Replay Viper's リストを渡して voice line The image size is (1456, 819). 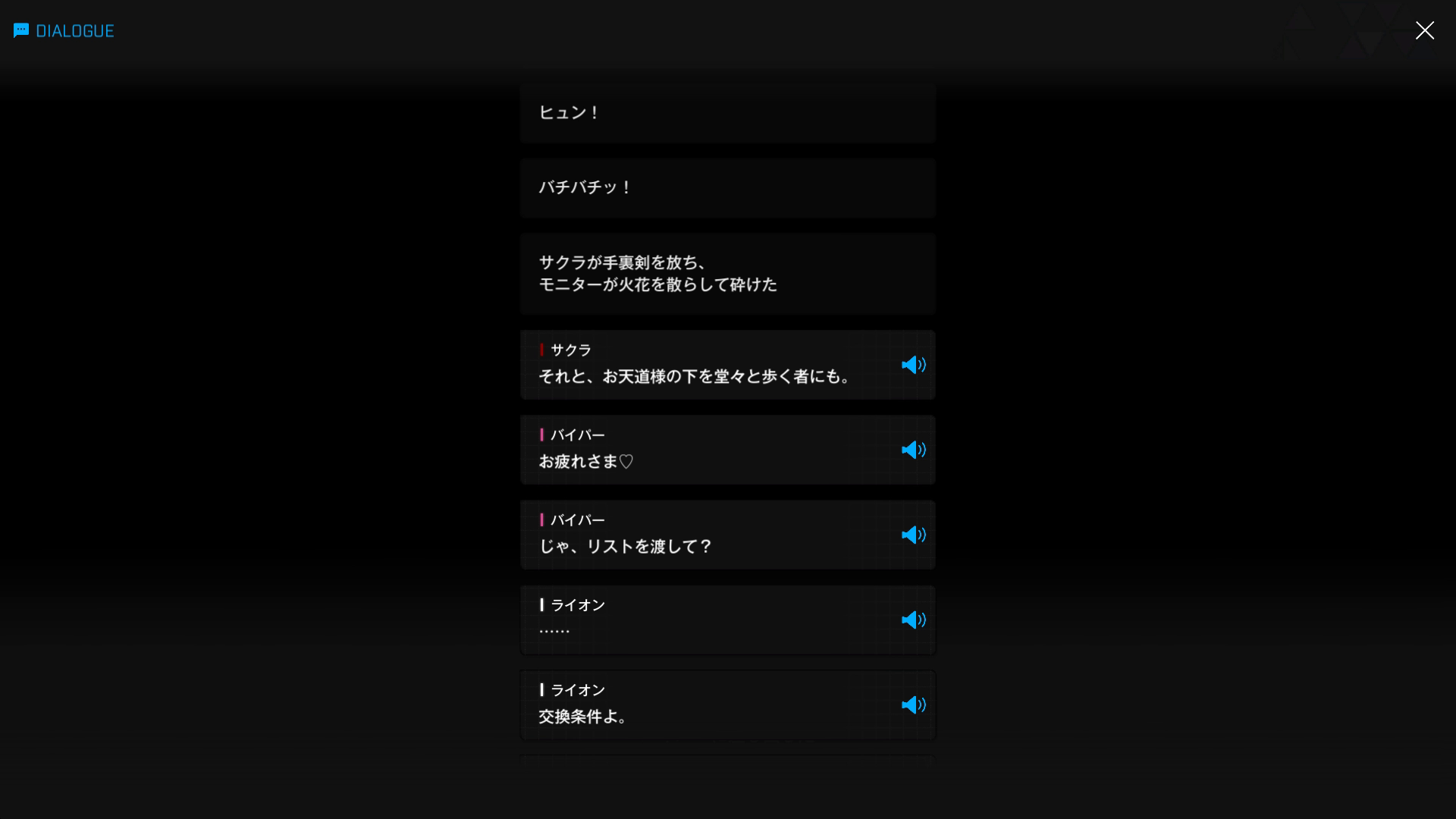click(x=913, y=535)
